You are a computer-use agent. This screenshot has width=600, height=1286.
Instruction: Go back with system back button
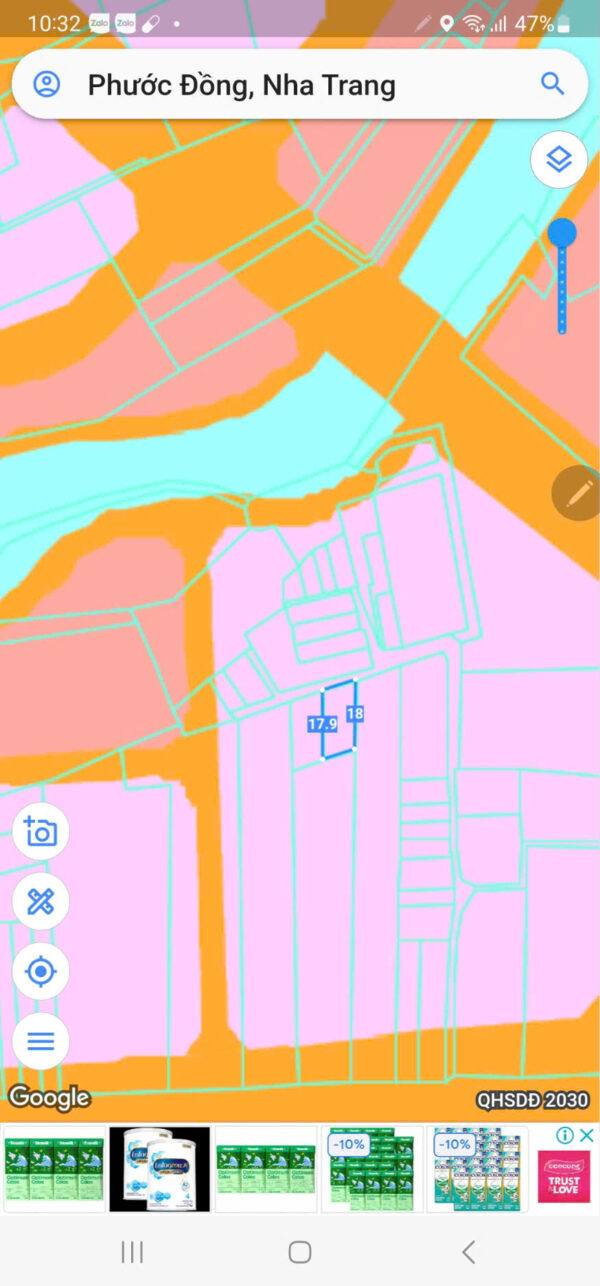467,1251
